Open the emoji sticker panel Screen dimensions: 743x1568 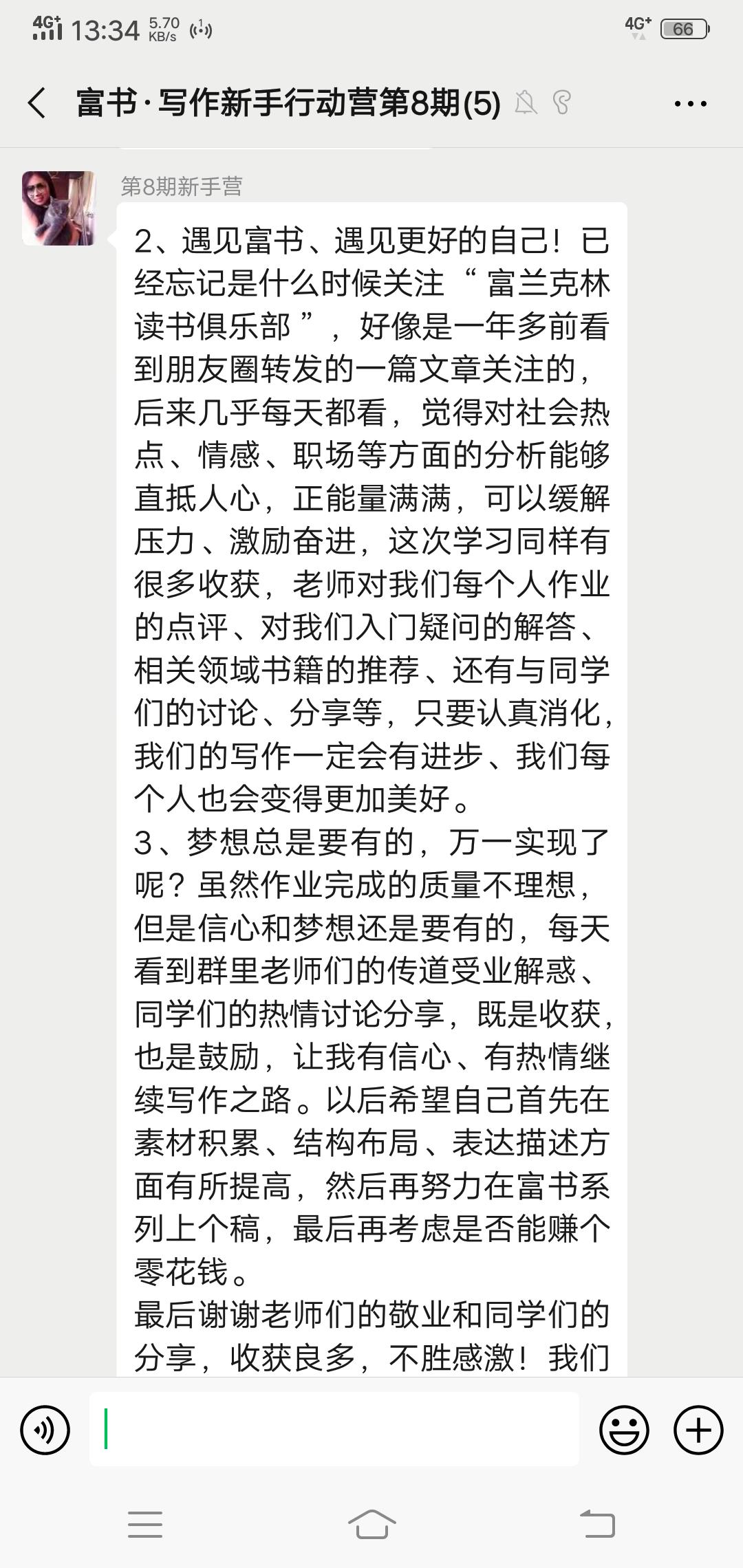tap(624, 1430)
